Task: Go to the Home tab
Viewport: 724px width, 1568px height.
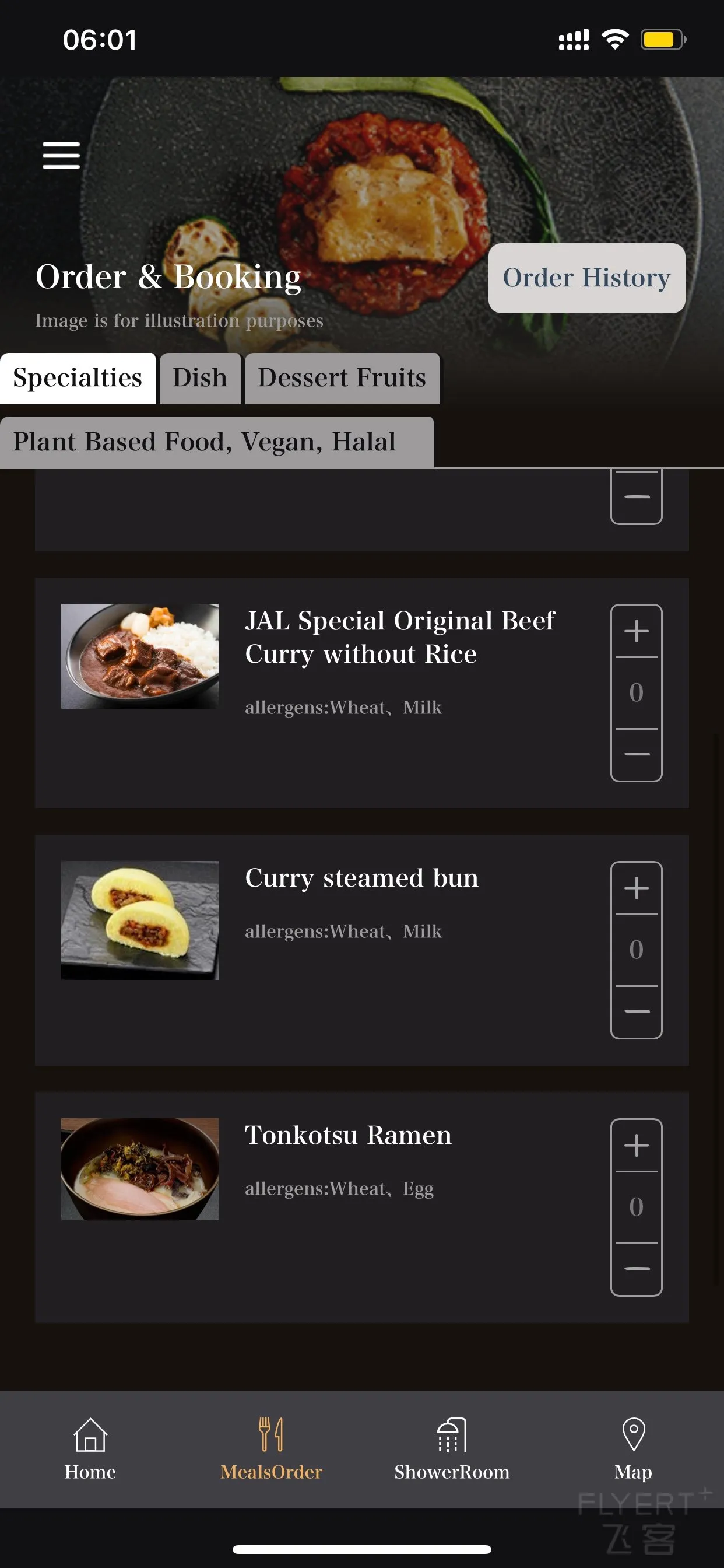Action: click(90, 1450)
